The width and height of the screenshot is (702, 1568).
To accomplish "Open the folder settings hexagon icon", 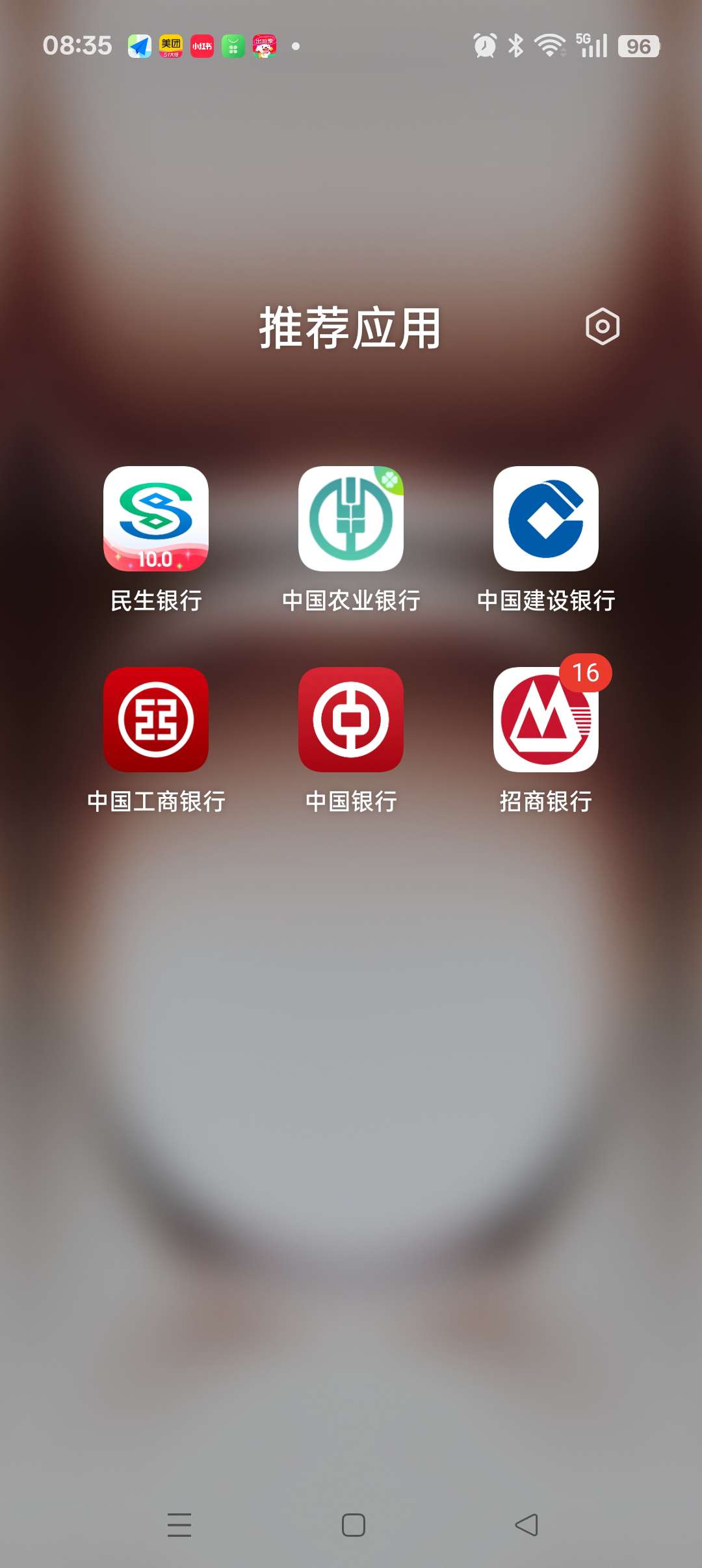I will click(602, 326).
